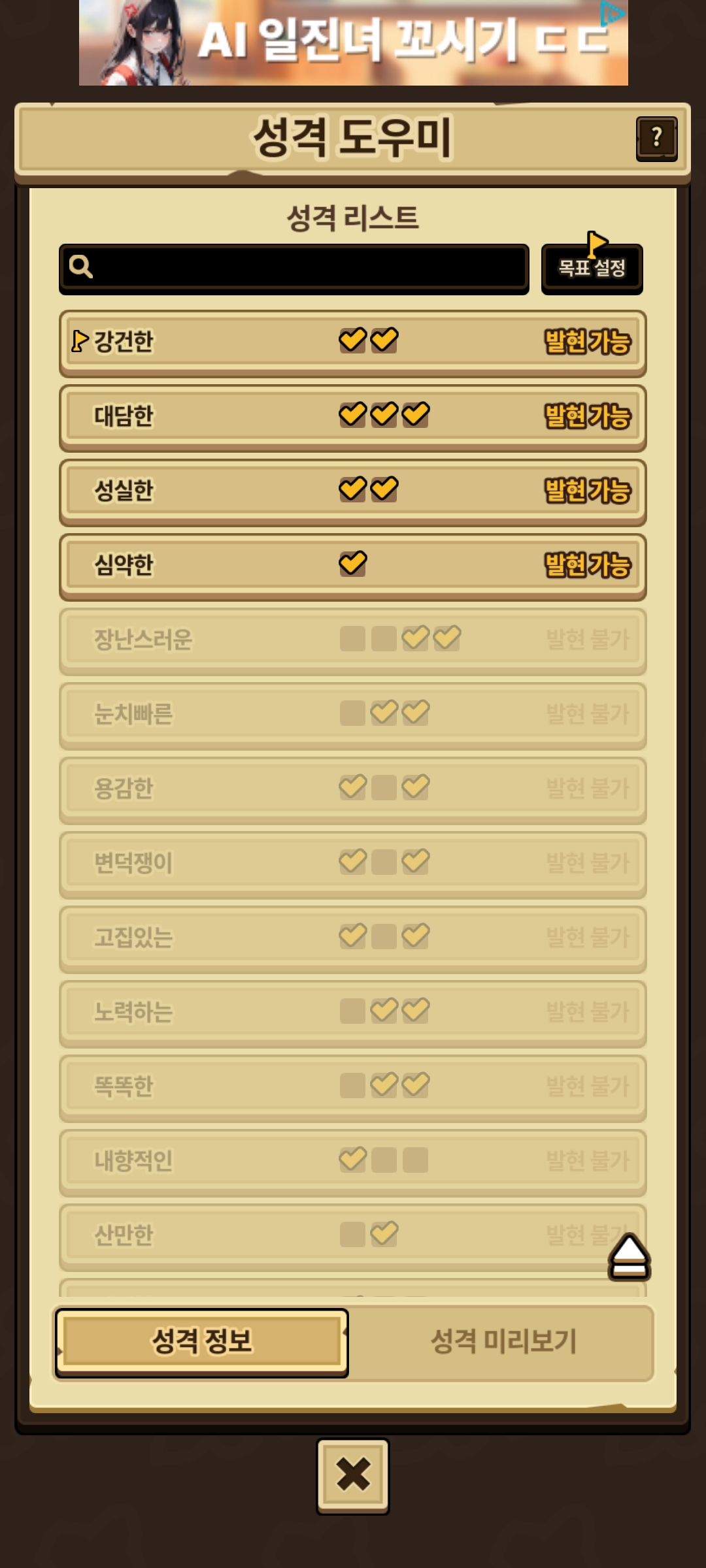
Task: Open the 노력하는 personality row
Action: coord(353,1013)
